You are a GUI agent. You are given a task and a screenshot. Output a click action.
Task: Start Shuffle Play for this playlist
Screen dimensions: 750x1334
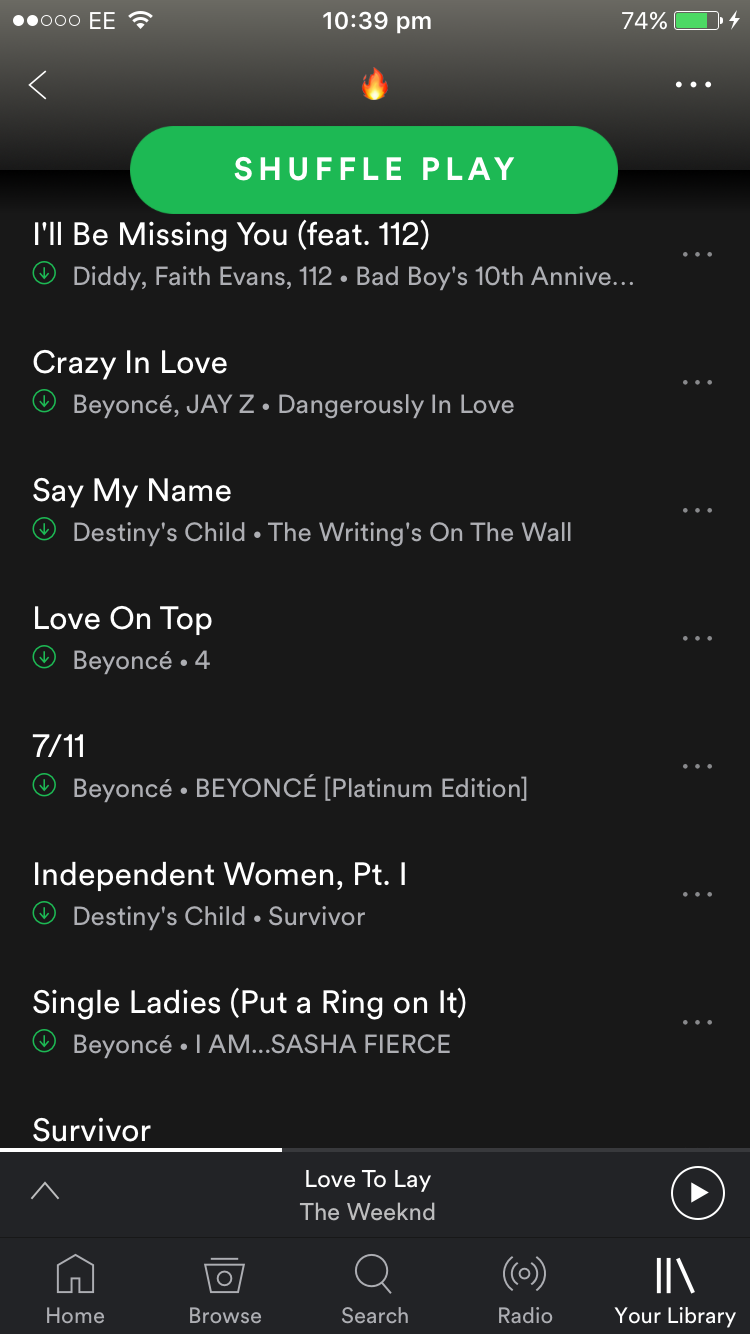[x=373, y=169]
